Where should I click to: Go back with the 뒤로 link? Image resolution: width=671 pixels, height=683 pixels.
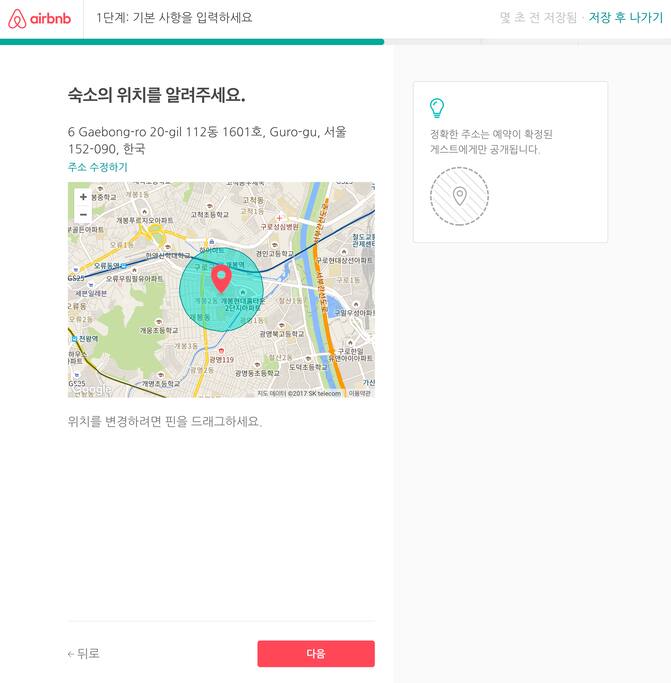[x=84, y=654]
